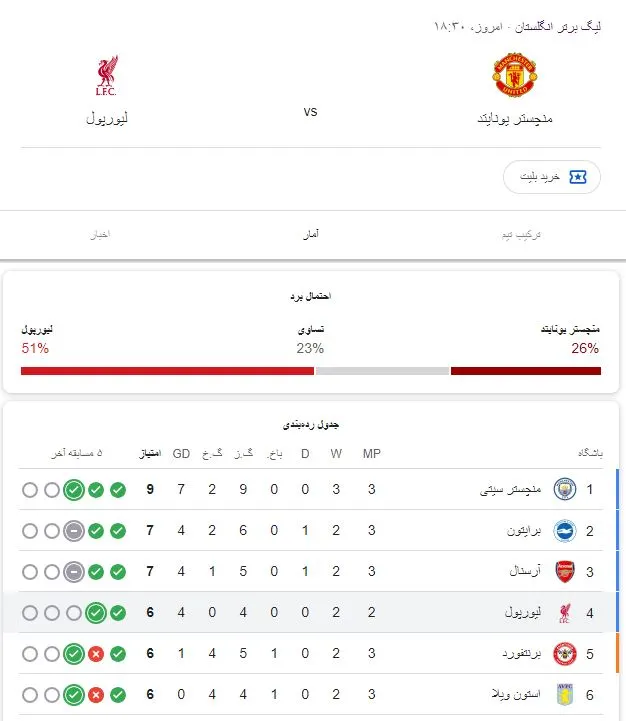Open the اخبار news tab
The image size is (626, 721).
pyautogui.click(x=99, y=234)
